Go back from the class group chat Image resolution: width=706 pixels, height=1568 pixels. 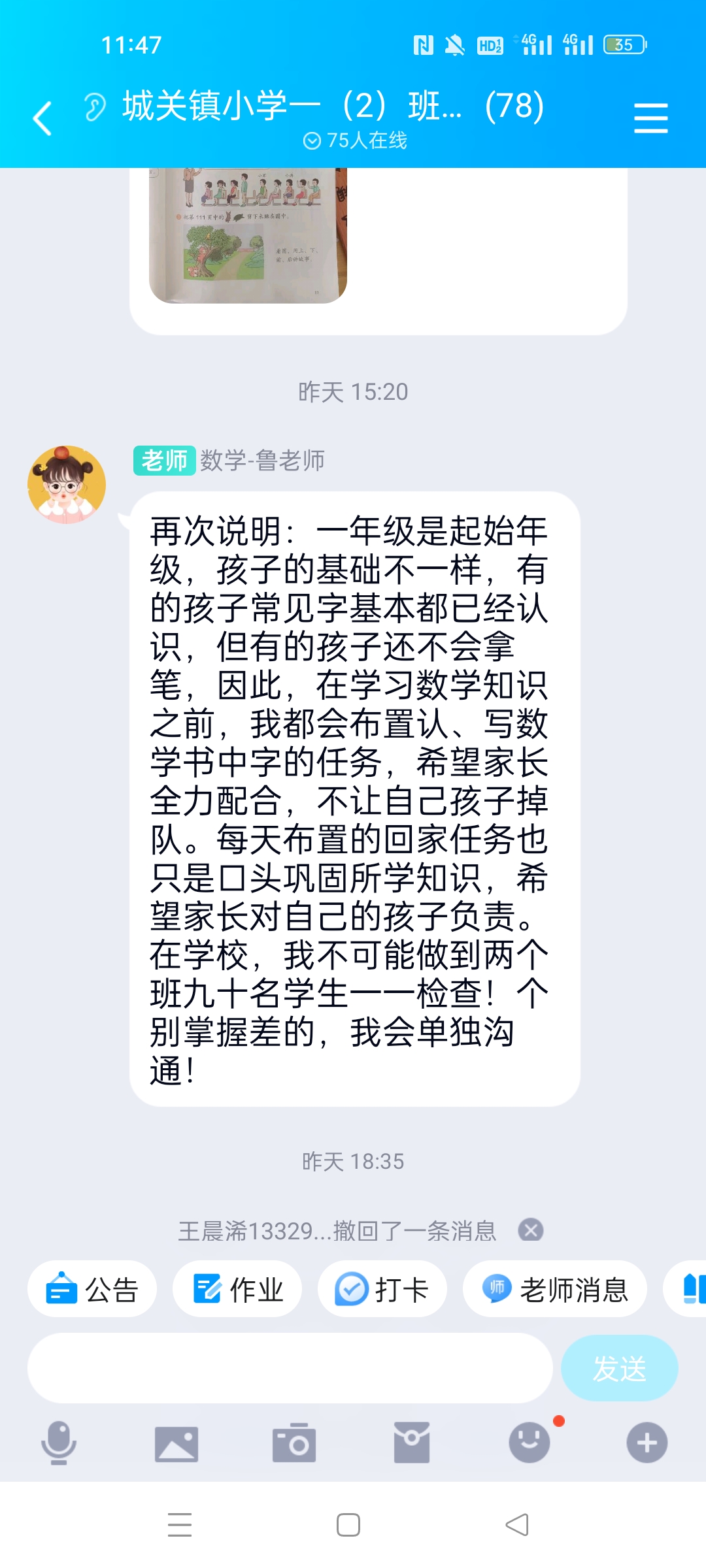(42, 119)
